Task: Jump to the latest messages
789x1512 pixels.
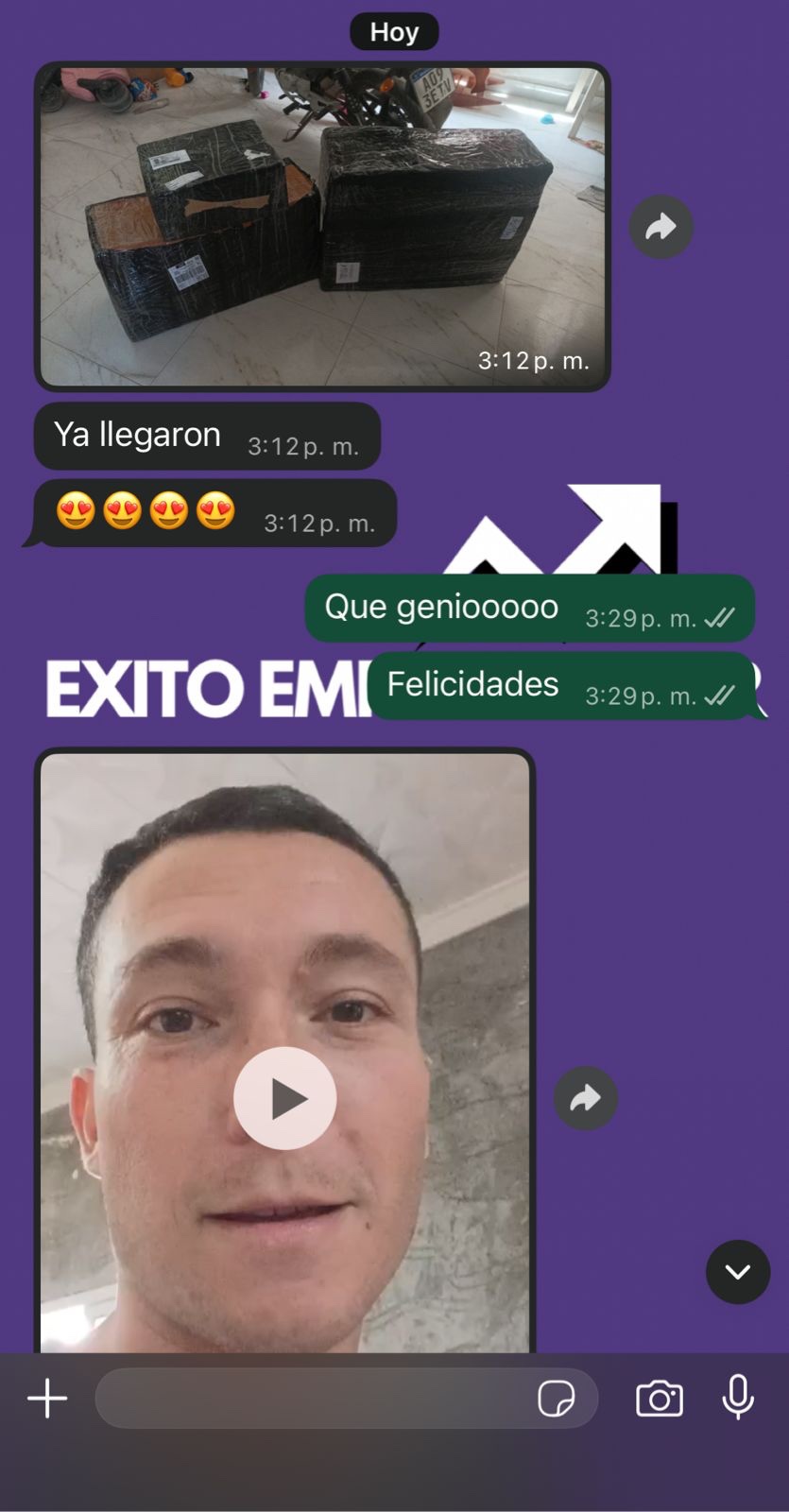Action: coord(738,1272)
